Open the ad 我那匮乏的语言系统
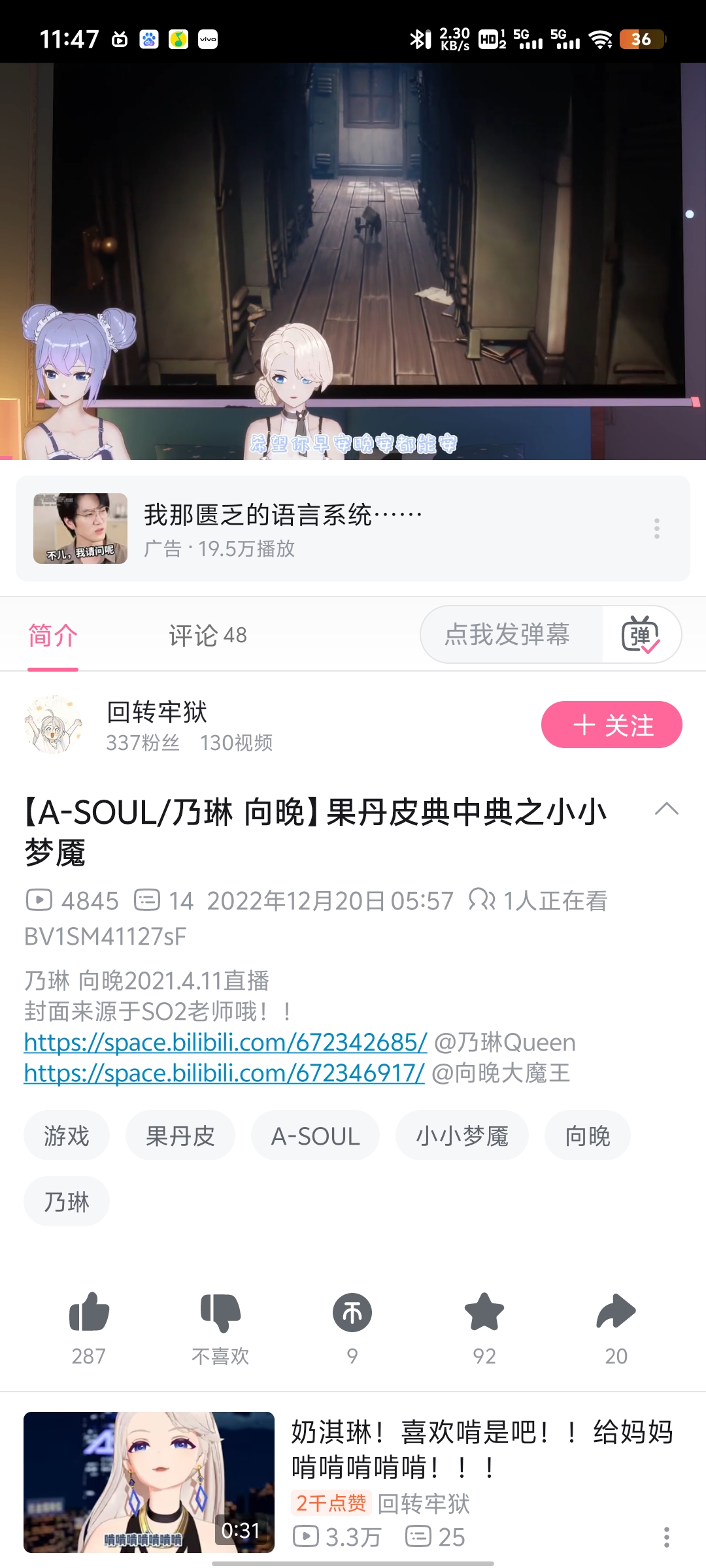Viewport: 706px width, 1568px height. click(282, 515)
